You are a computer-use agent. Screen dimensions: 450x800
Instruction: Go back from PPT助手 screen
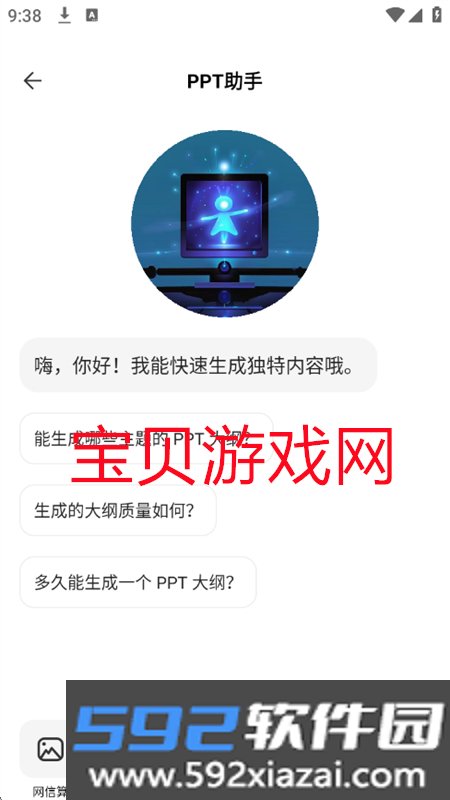33,81
